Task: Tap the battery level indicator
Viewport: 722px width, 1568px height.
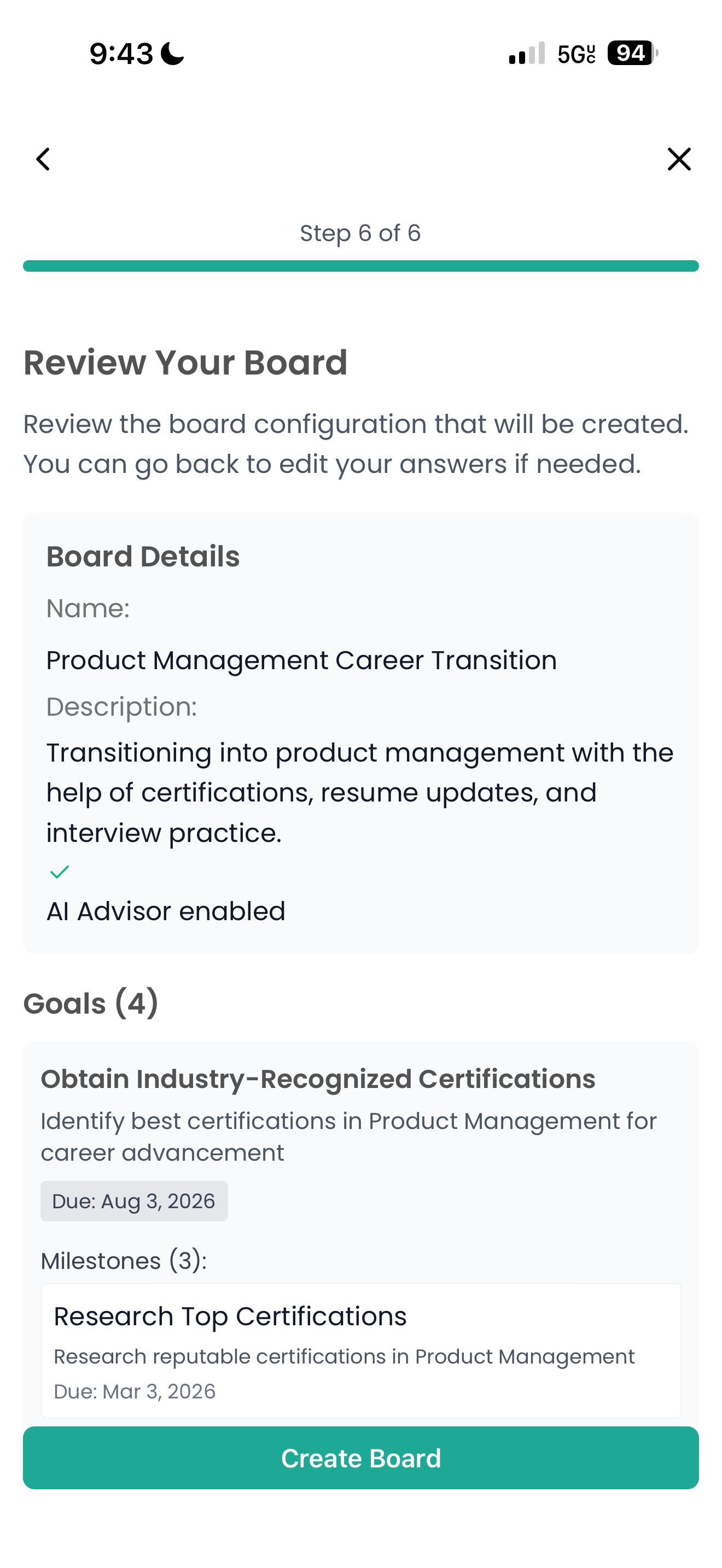Action: coord(631,53)
